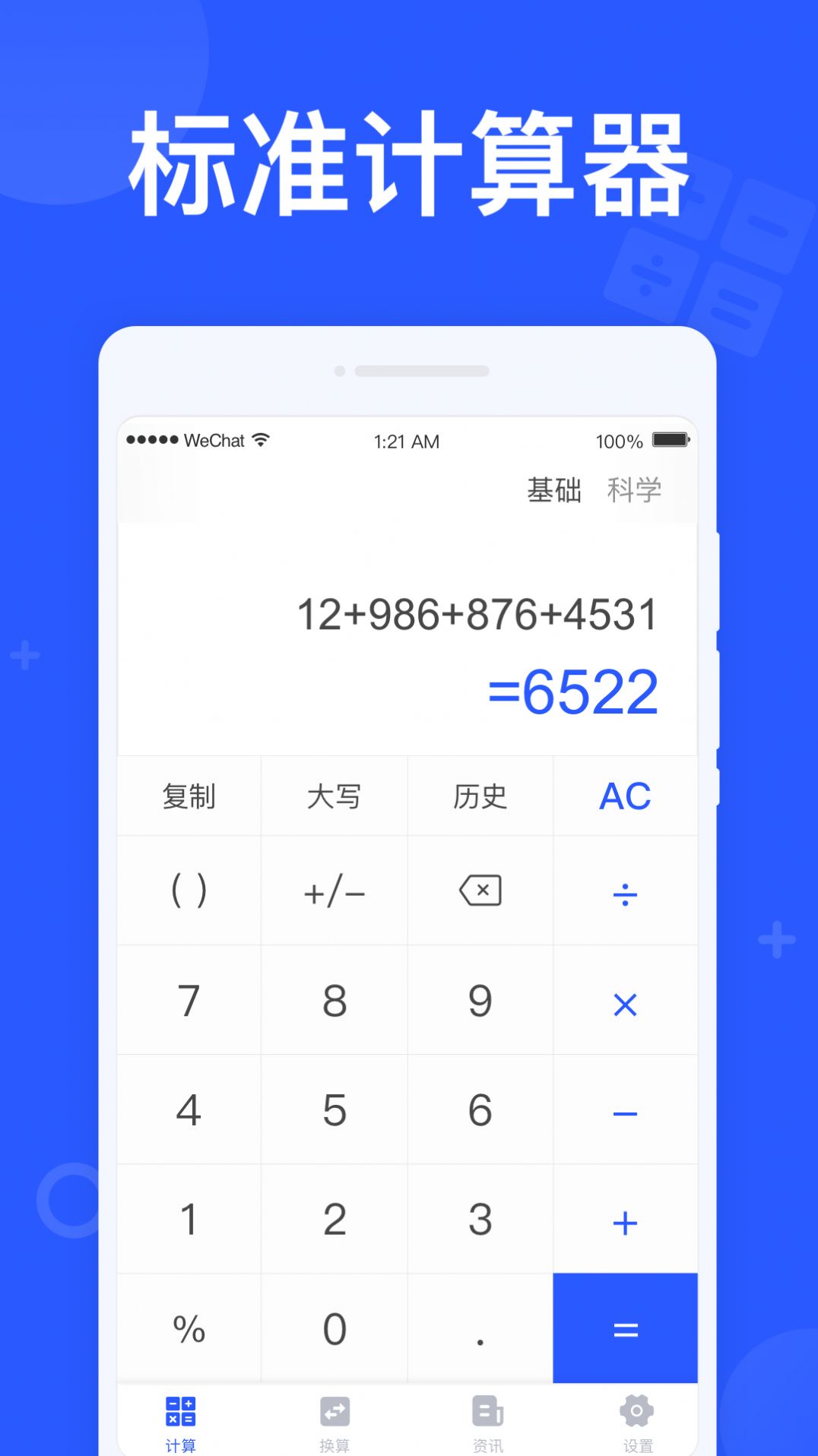The image size is (818, 1456).
Task: Copy the result using 复制
Action: tap(189, 796)
